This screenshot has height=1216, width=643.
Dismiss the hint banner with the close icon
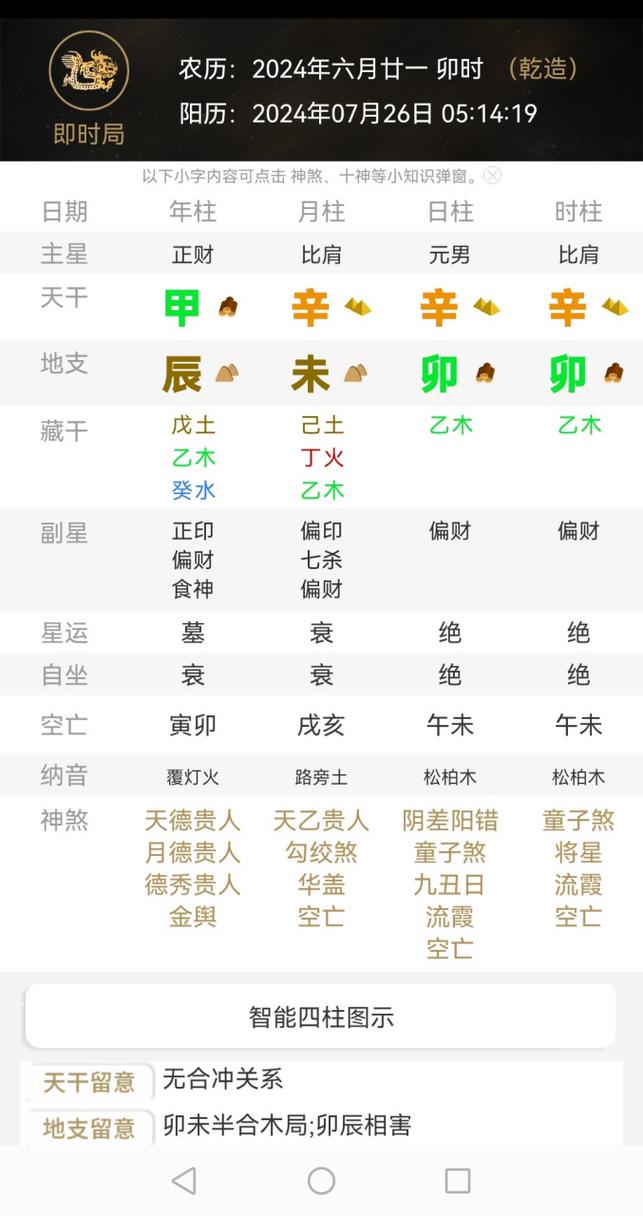tap(492, 176)
